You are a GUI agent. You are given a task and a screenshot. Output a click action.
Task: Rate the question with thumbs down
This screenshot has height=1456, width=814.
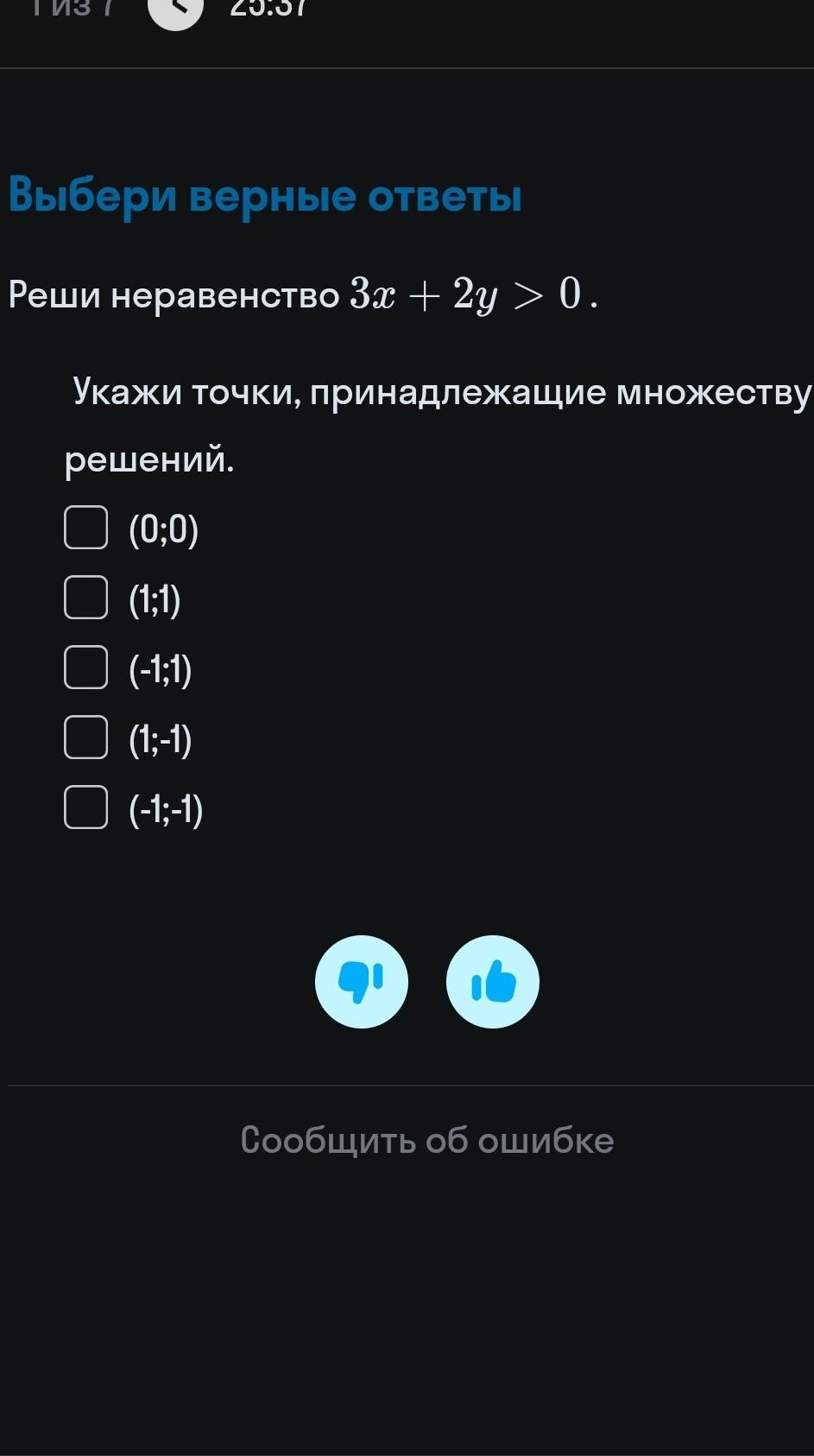[362, 982]
